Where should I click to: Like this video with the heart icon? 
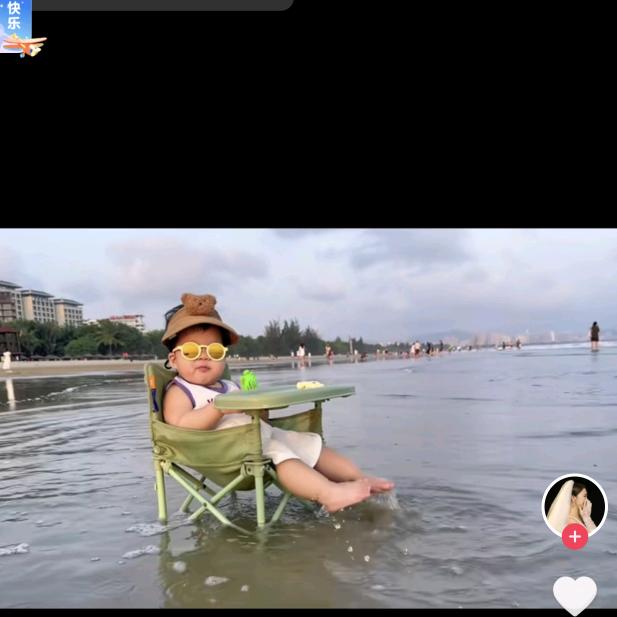pos(575,594)
